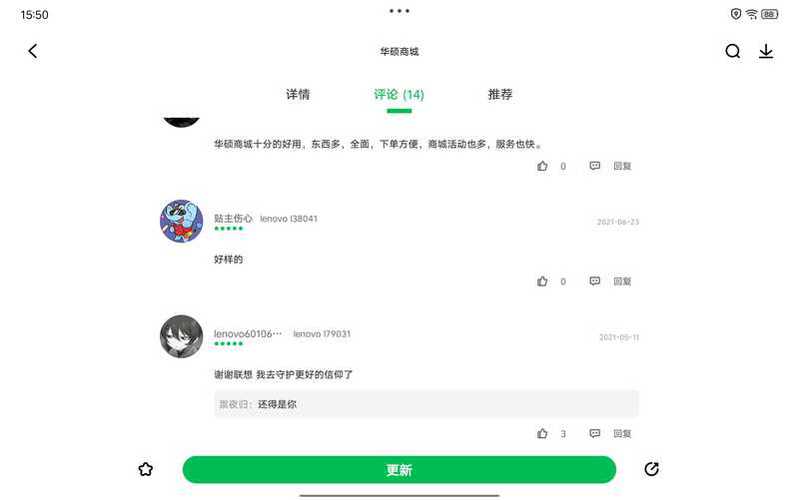Open the search magnifier icon

click(733, 51)
